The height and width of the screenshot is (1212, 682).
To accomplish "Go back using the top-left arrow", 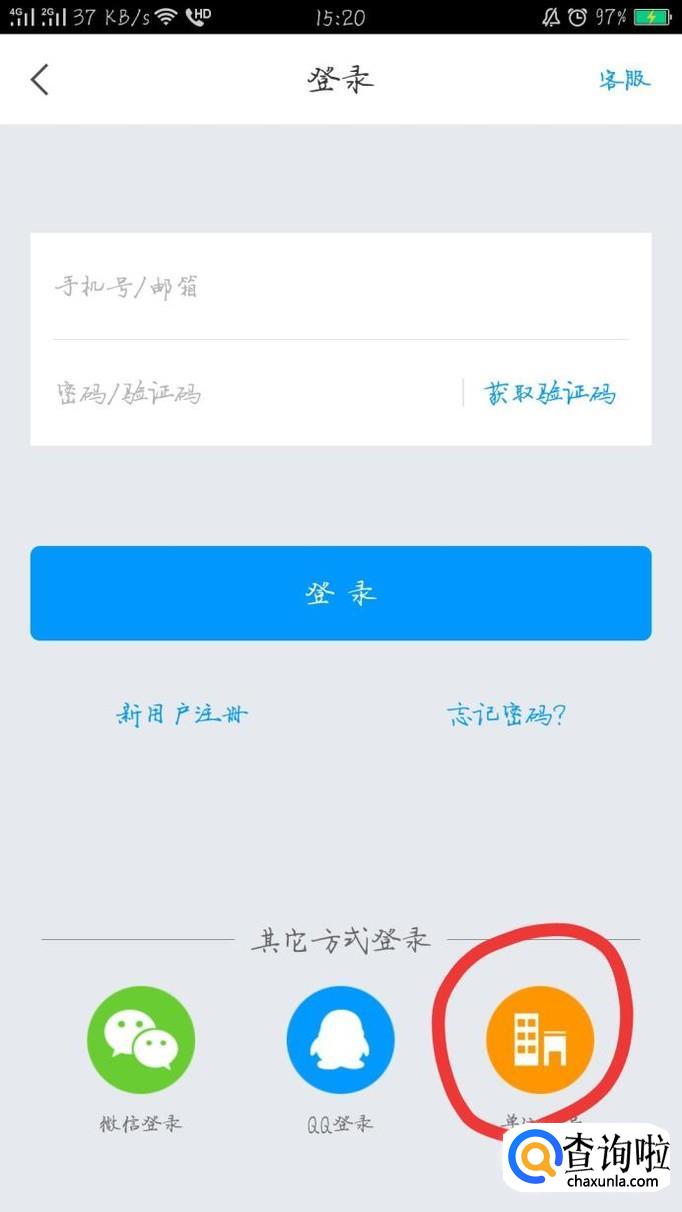I will coord(40,79).
